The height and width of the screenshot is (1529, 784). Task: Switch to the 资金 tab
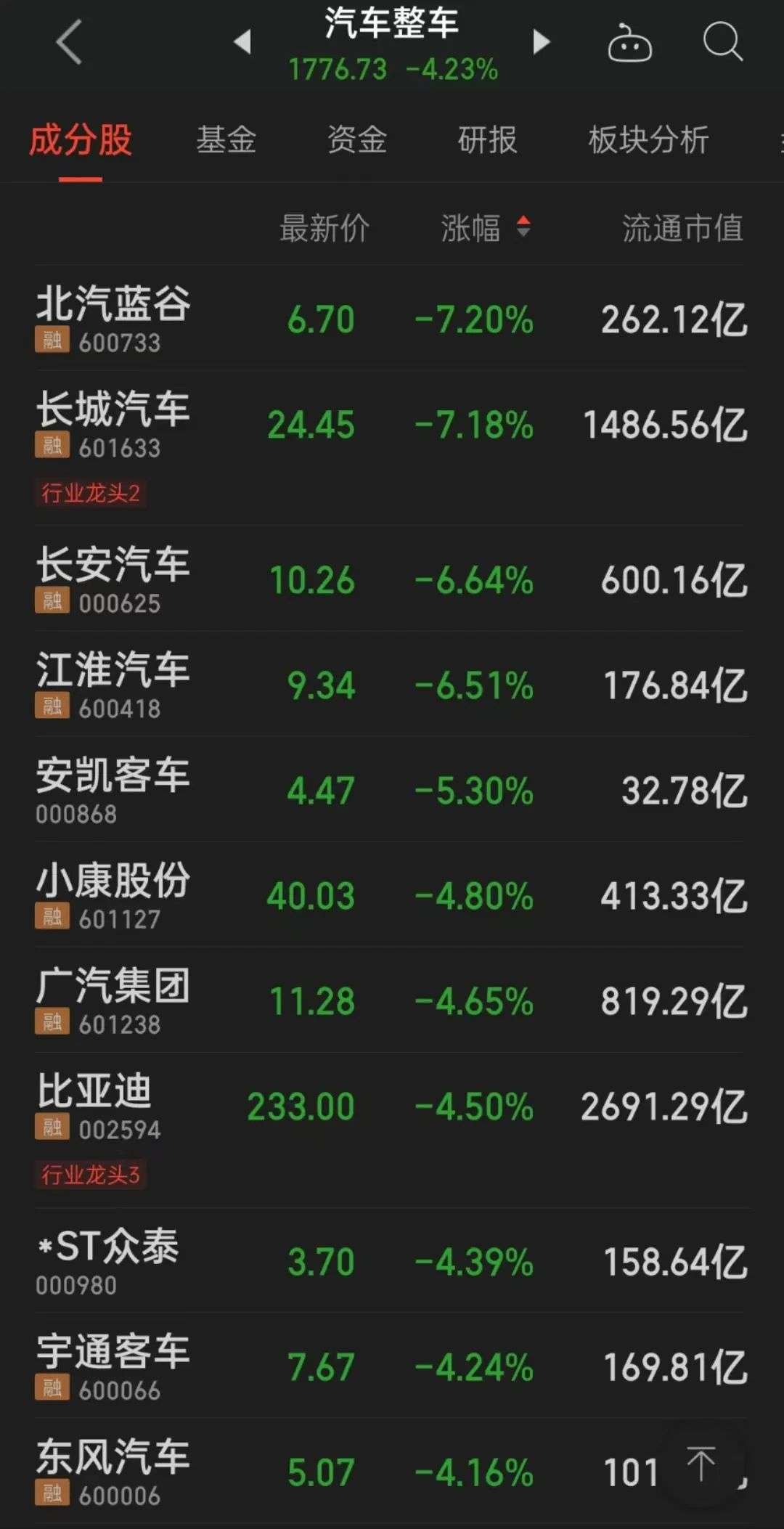[x=357, y=139]
